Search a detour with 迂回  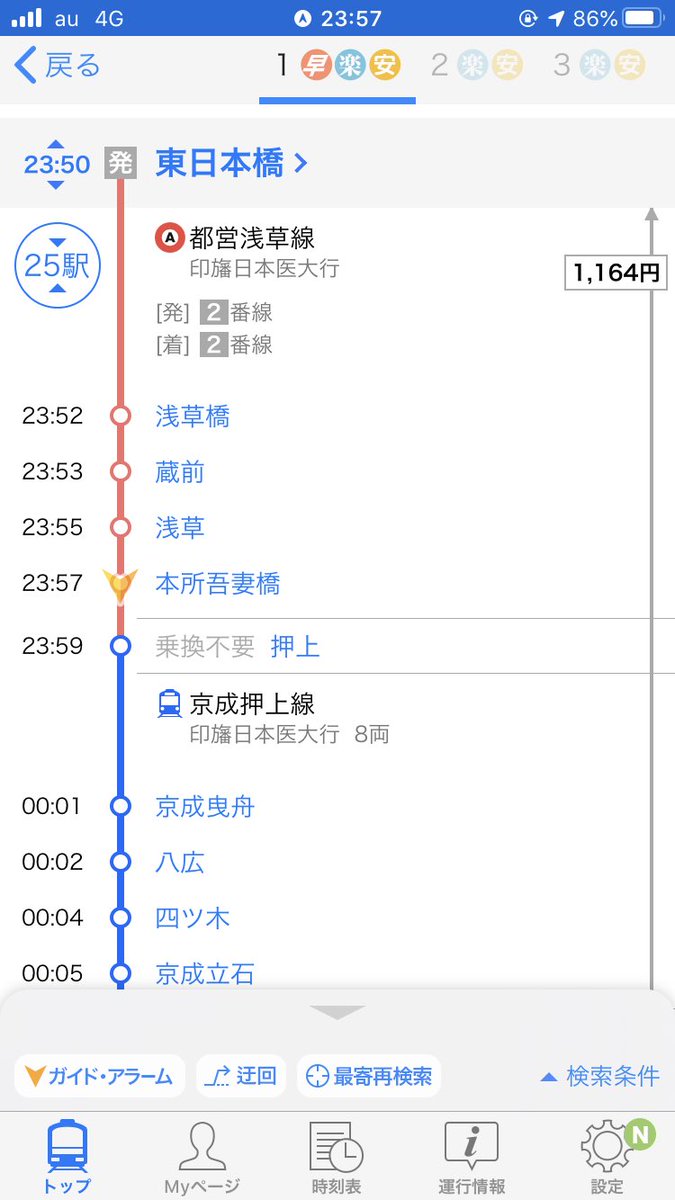point(241,1076)
